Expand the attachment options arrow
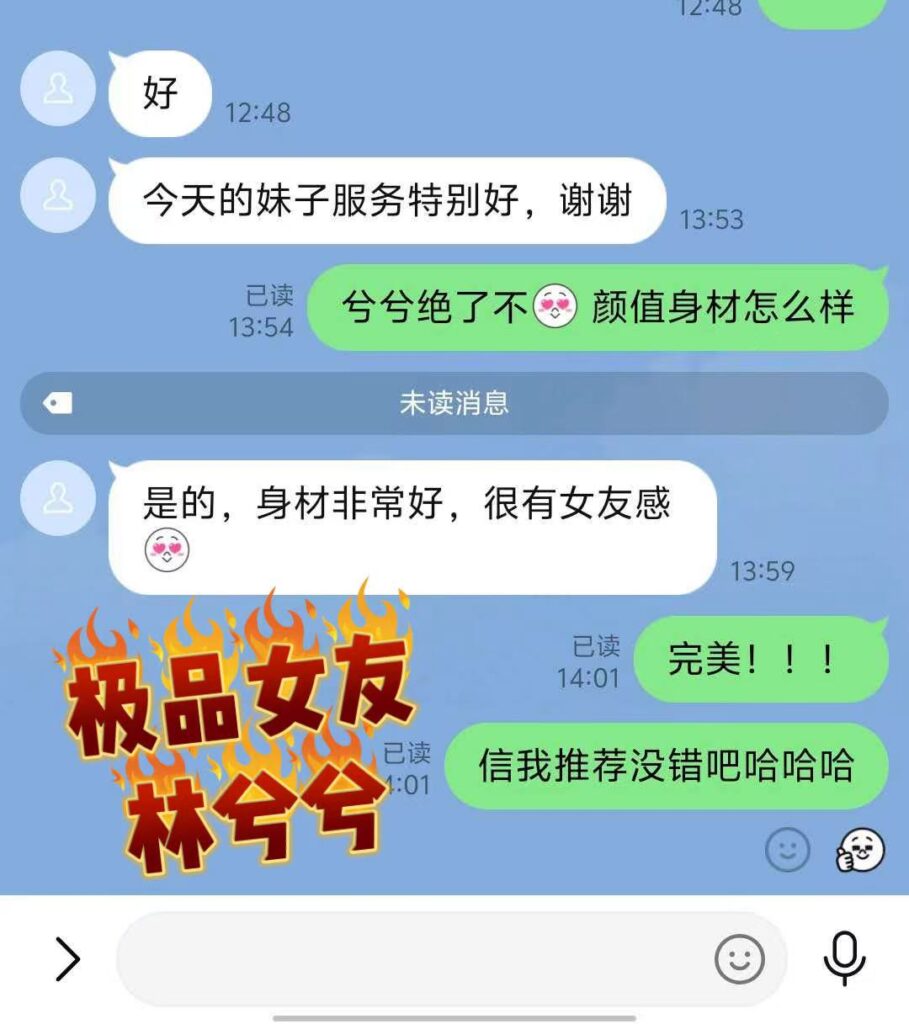 point(67,960)
